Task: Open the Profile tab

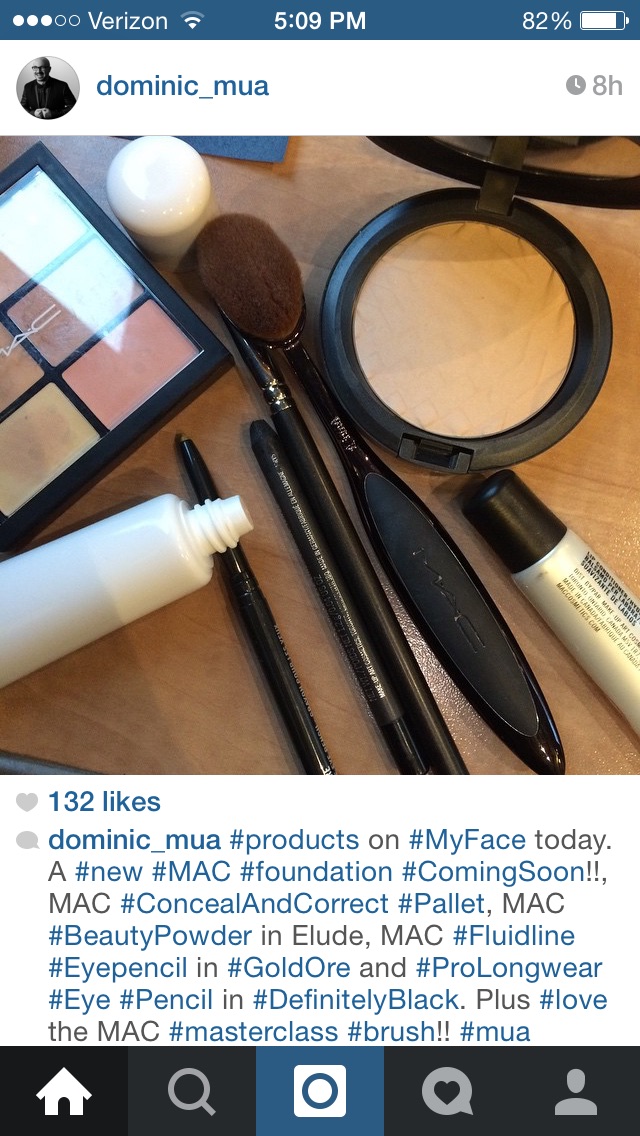Action: (x=576, y=1091)
